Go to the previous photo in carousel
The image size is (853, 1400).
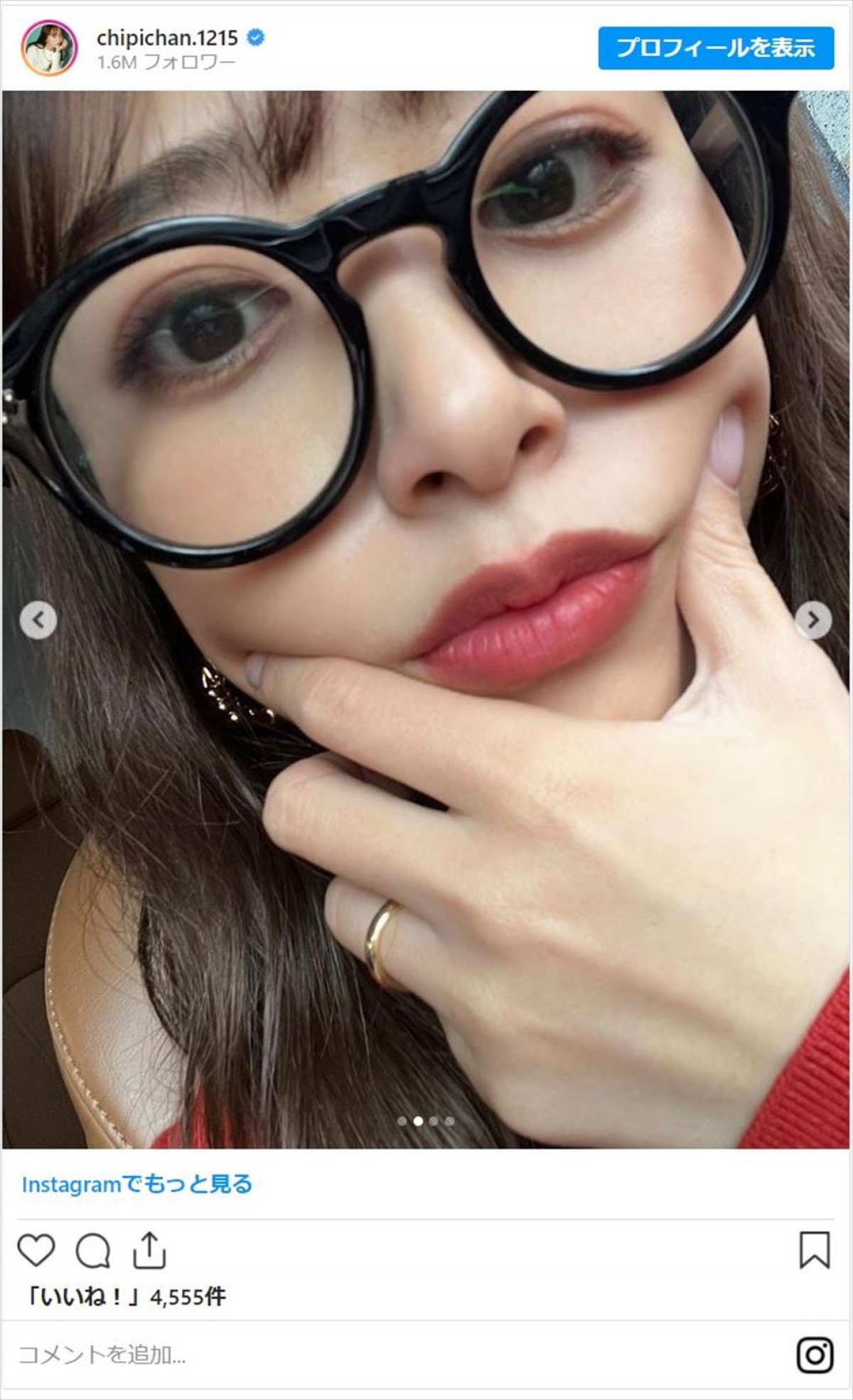38,620
